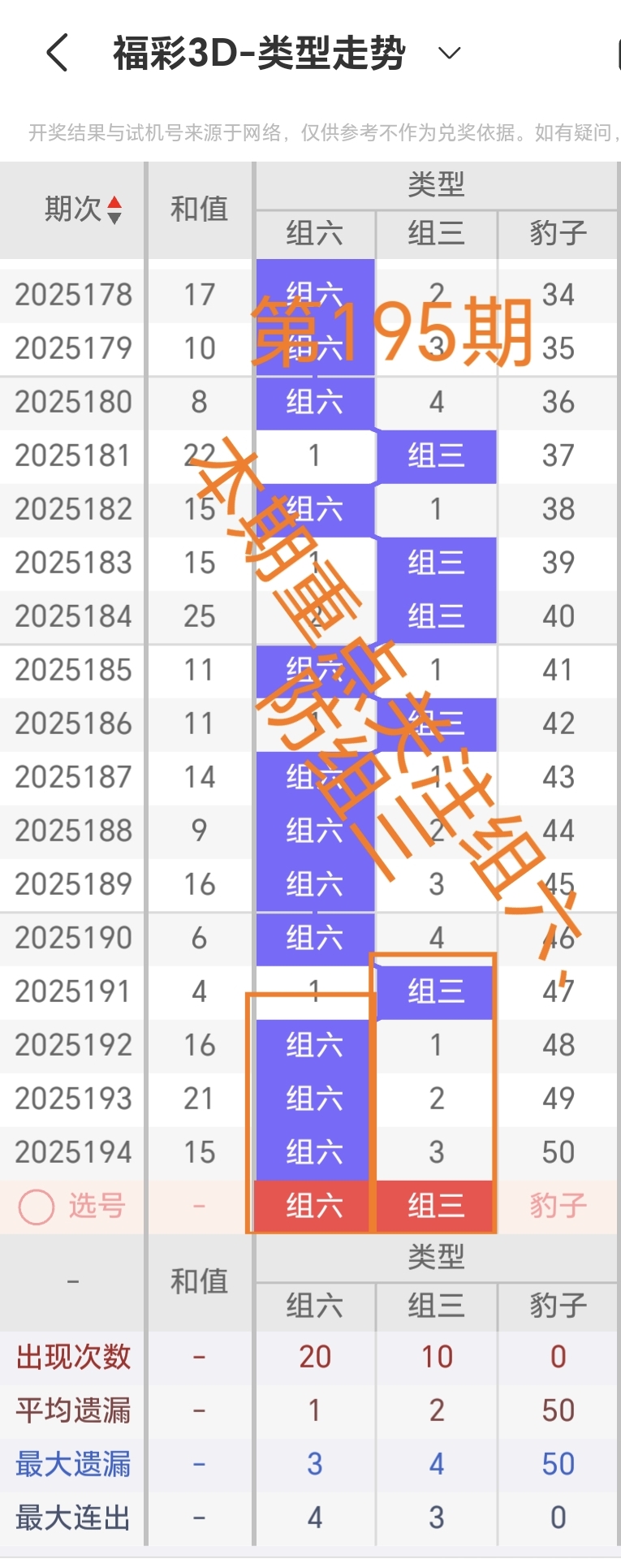Click the 类型 header cell
The width and height of the screenshot is (621, 1568).
click(436, 185)
